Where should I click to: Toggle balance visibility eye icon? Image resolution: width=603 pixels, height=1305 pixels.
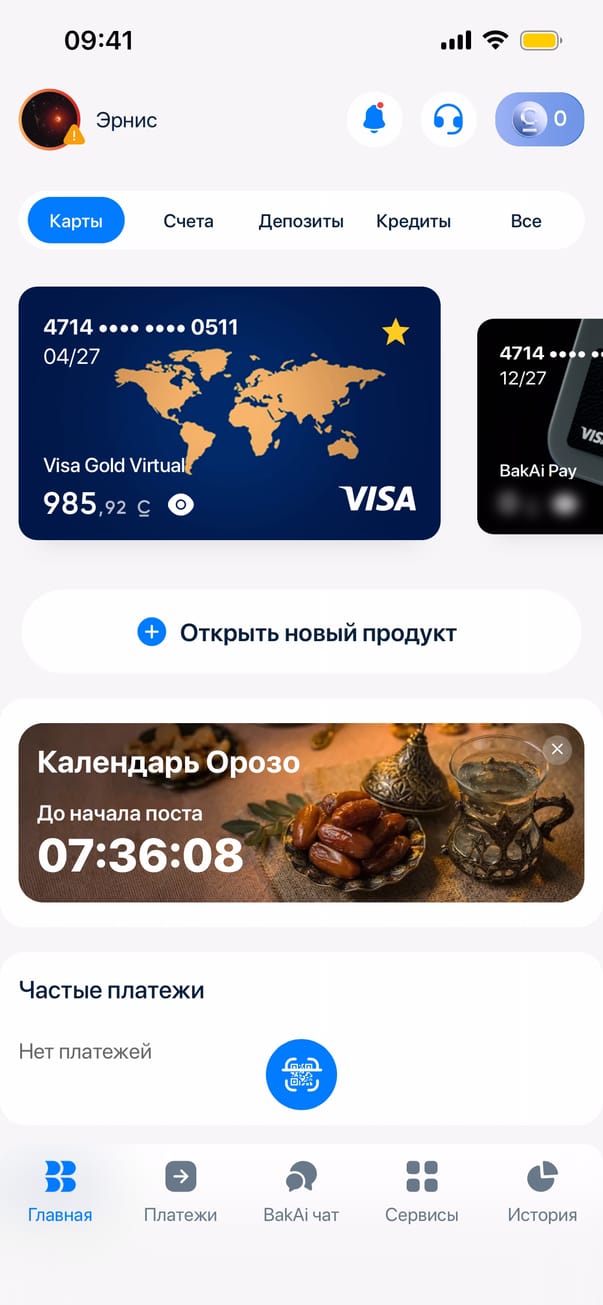pyautogui.click(x=180, y=505)
